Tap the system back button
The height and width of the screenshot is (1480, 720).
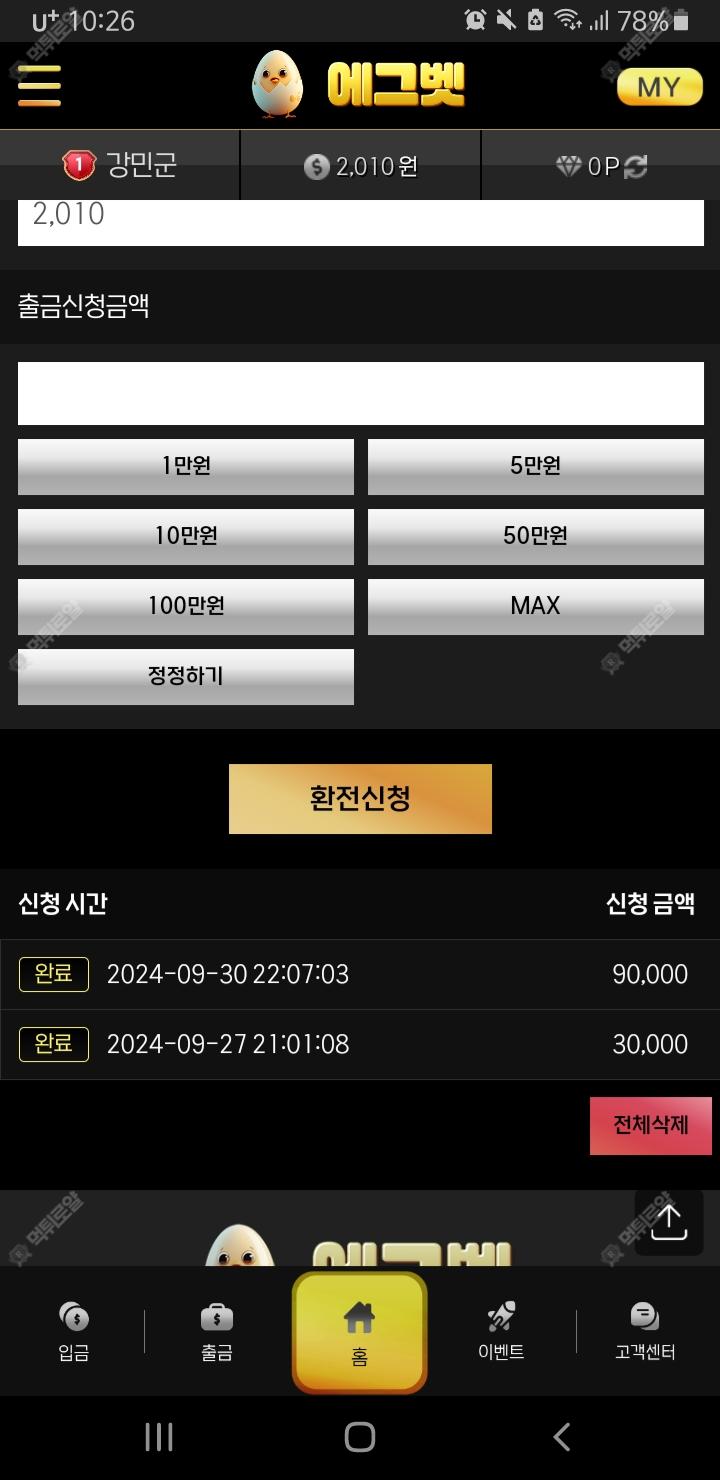point(562,1437)
